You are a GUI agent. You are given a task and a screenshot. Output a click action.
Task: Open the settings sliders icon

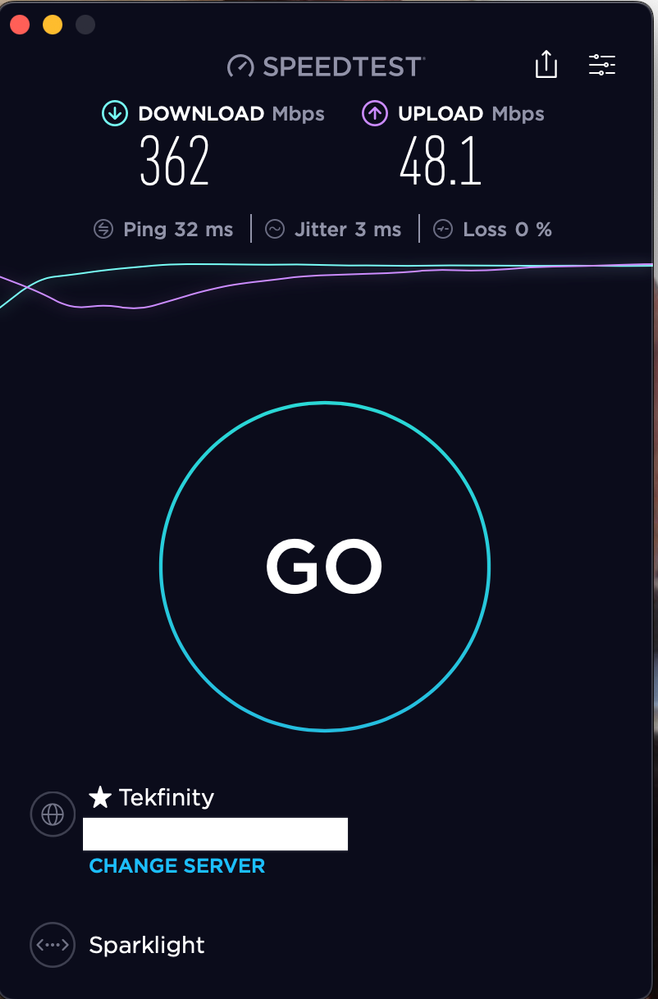[x=602, y=65]
